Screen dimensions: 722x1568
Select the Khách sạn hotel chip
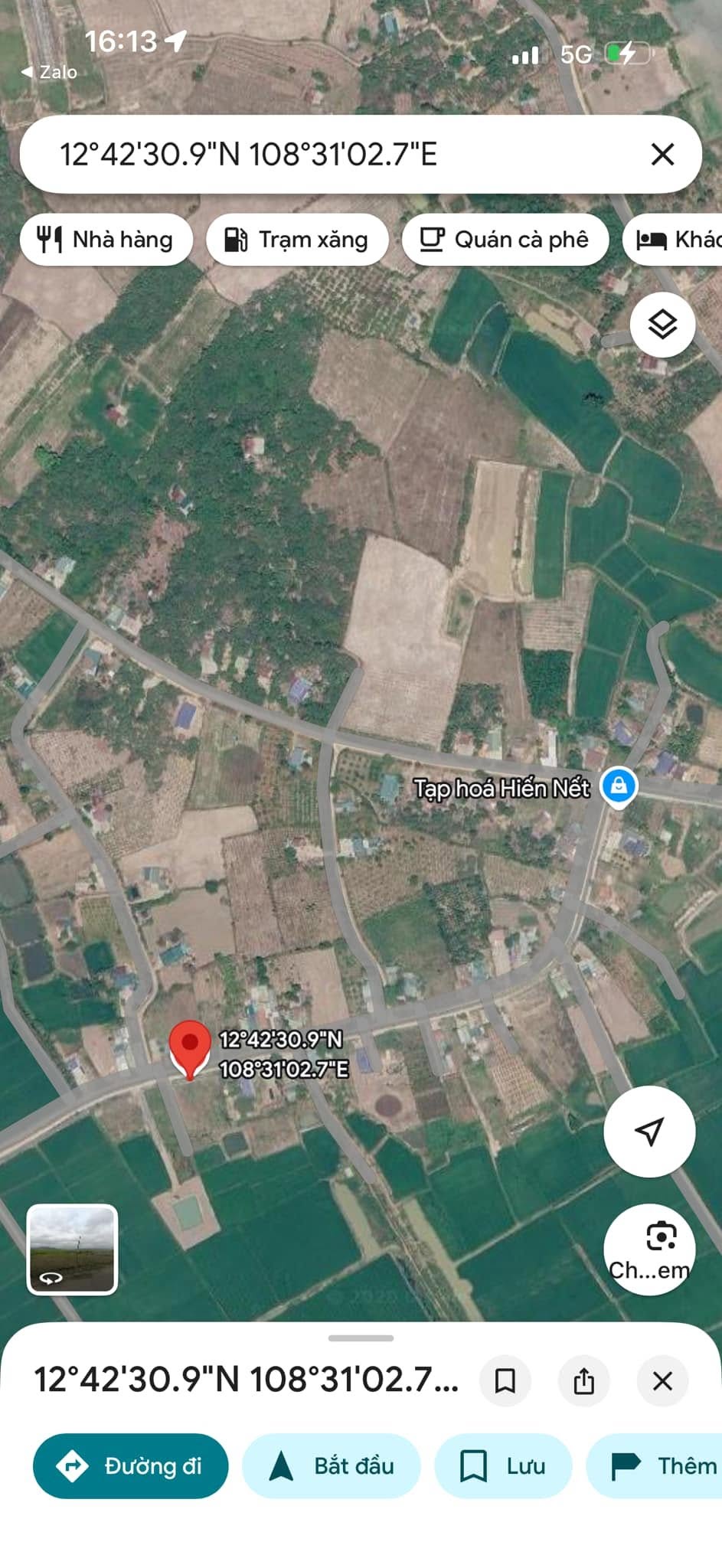tap(673, 240)
